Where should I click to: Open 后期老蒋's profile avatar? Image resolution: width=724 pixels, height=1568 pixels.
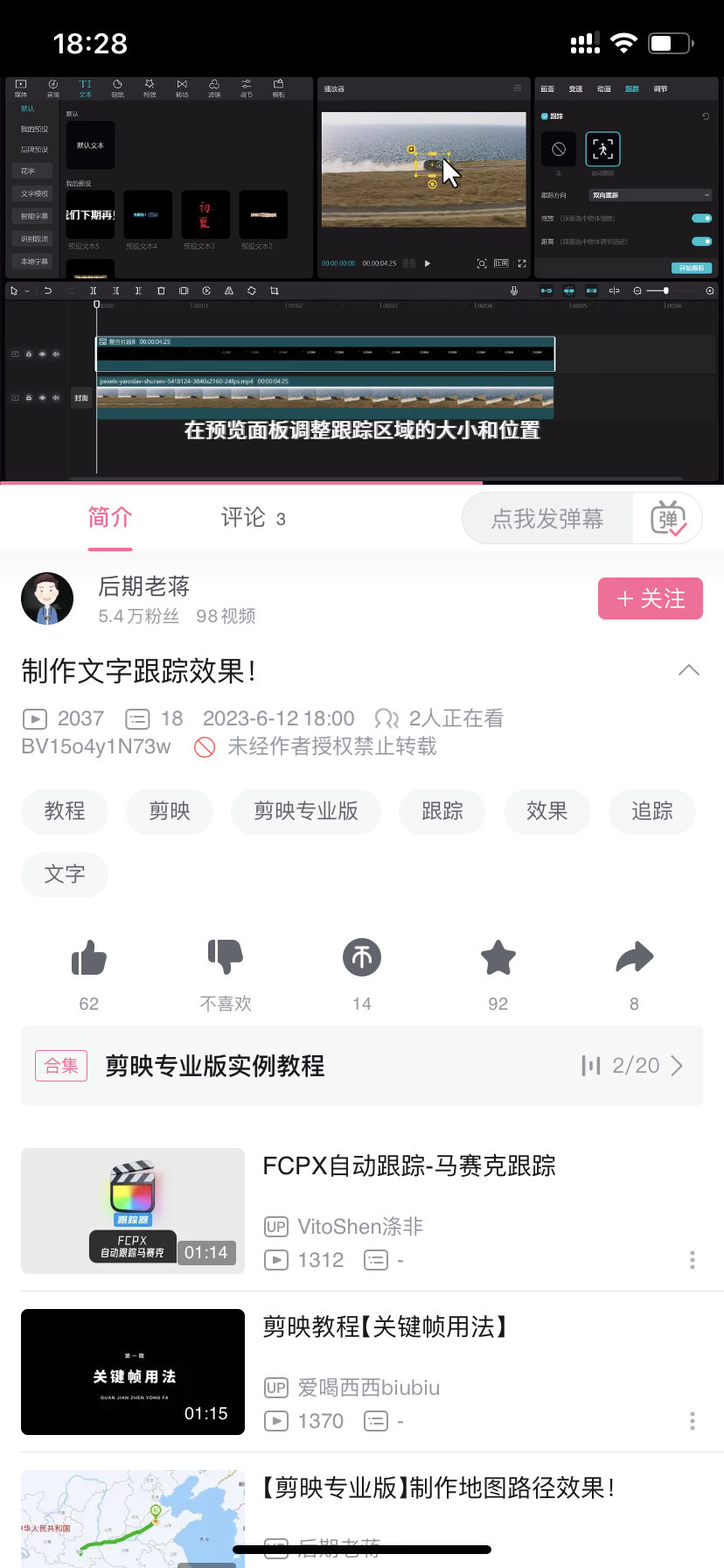47,598
